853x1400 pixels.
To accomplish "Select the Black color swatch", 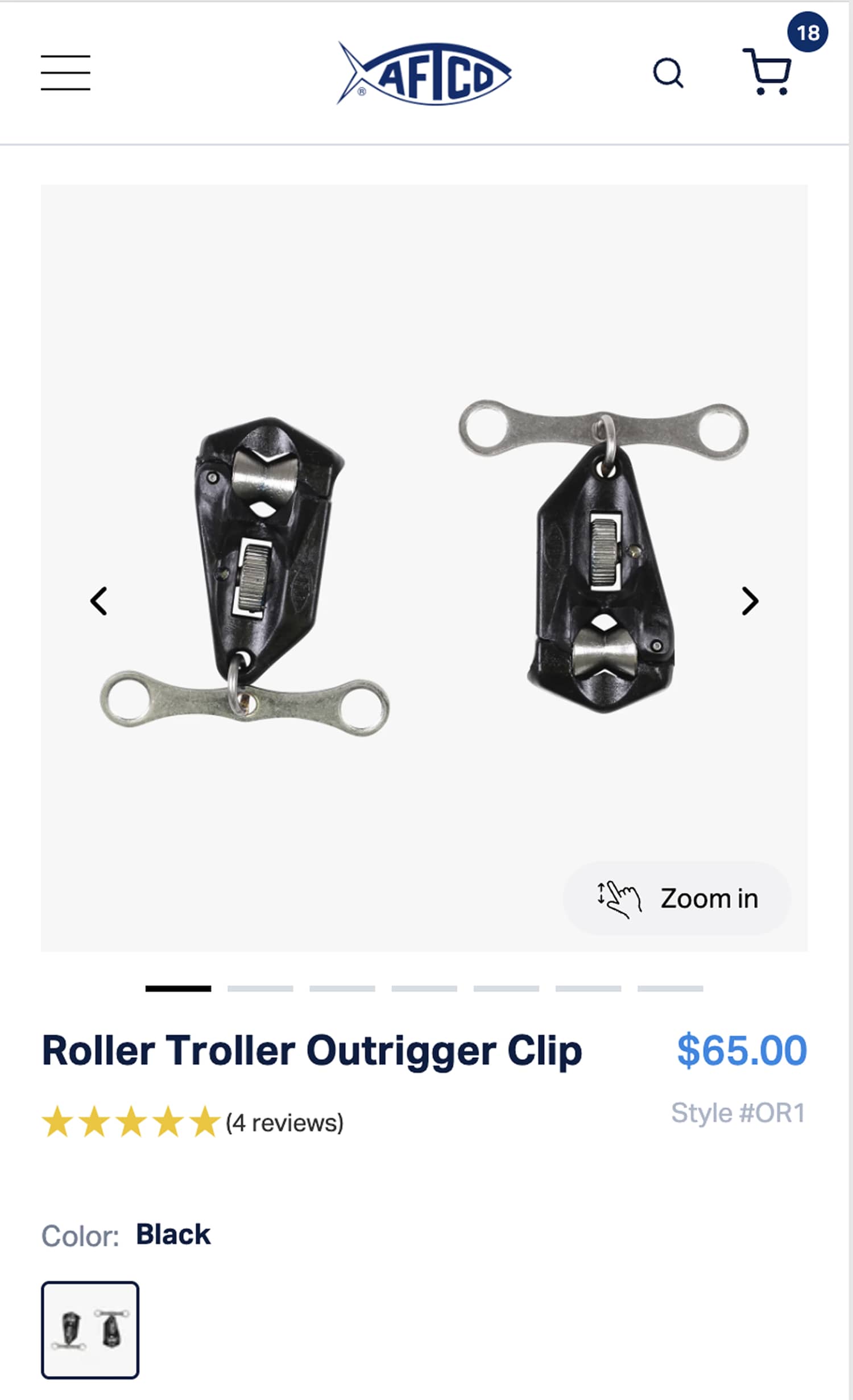I will pos(90,1330).
